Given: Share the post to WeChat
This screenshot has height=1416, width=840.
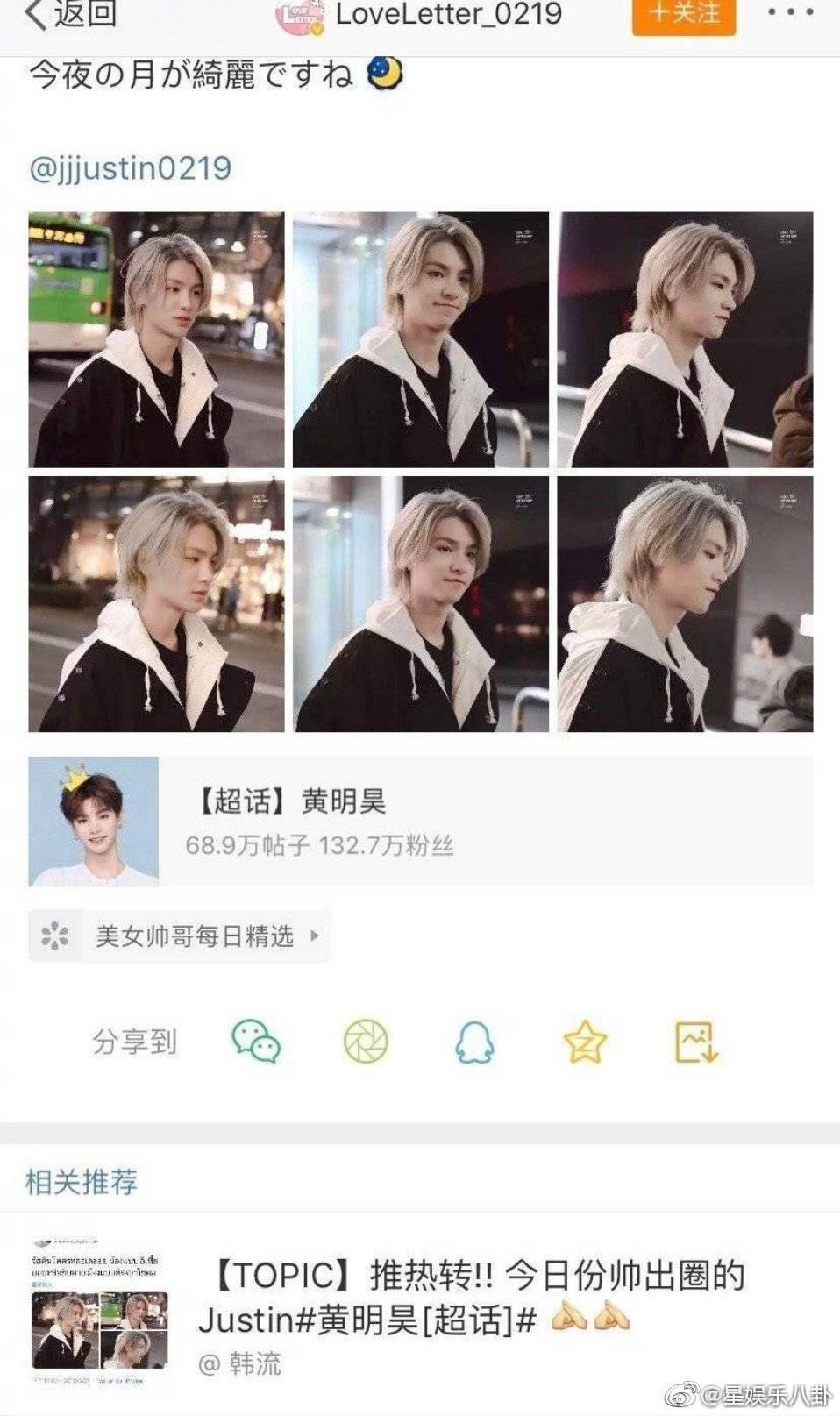Looking at the screenshot, I should tap(256, 1042).
